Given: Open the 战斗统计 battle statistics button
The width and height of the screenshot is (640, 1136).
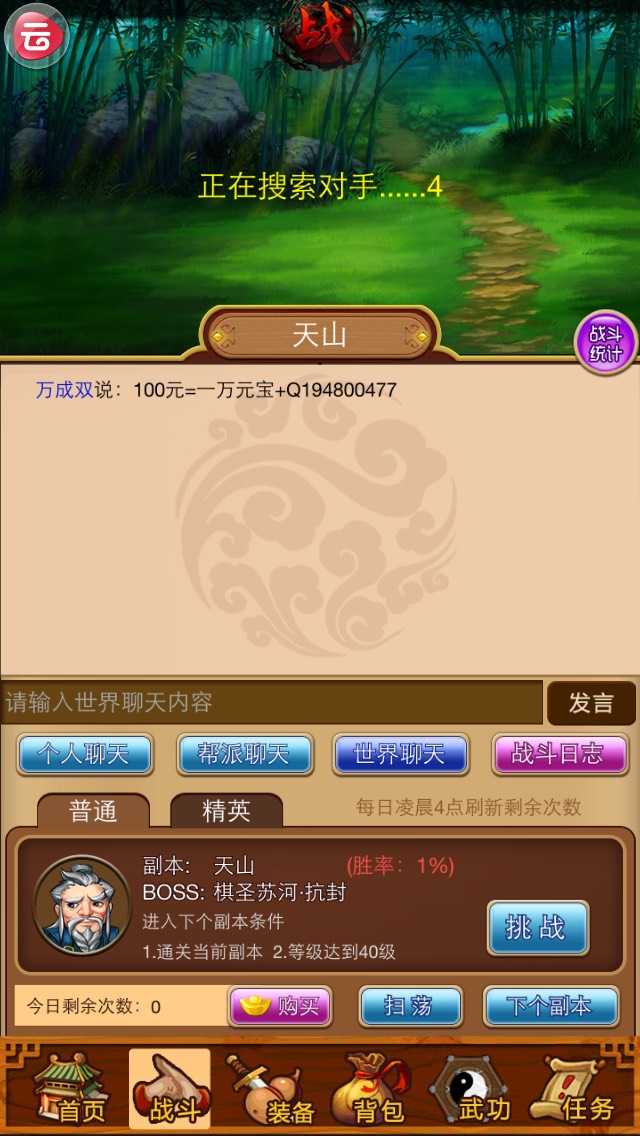Looking at the screenshot, I should (x=605, y=343).
